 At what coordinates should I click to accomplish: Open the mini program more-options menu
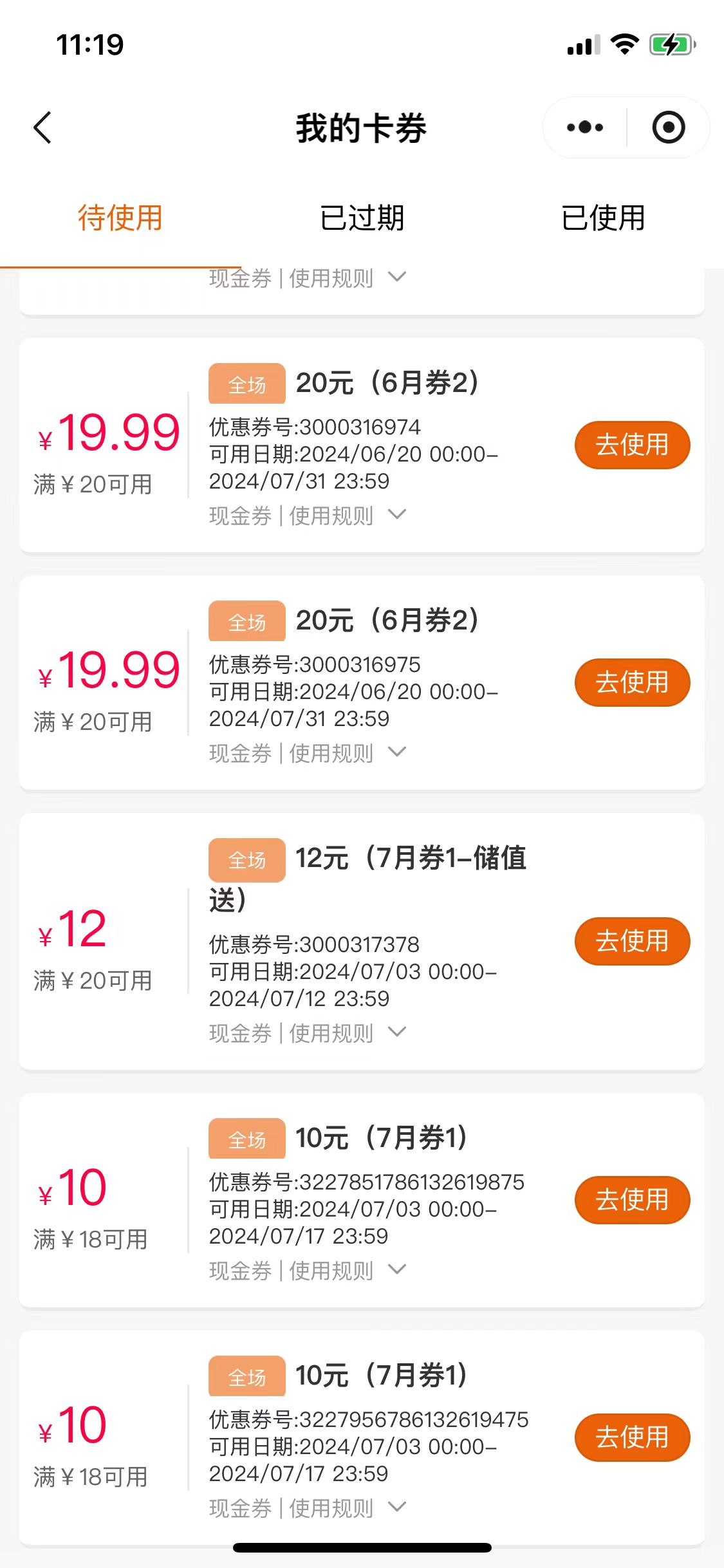tap(584, 127)
